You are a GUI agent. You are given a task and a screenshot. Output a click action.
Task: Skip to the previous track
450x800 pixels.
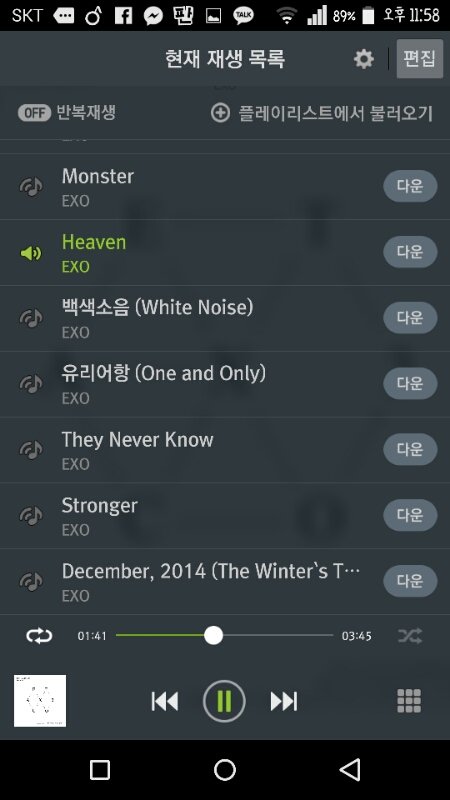point(165,702)
